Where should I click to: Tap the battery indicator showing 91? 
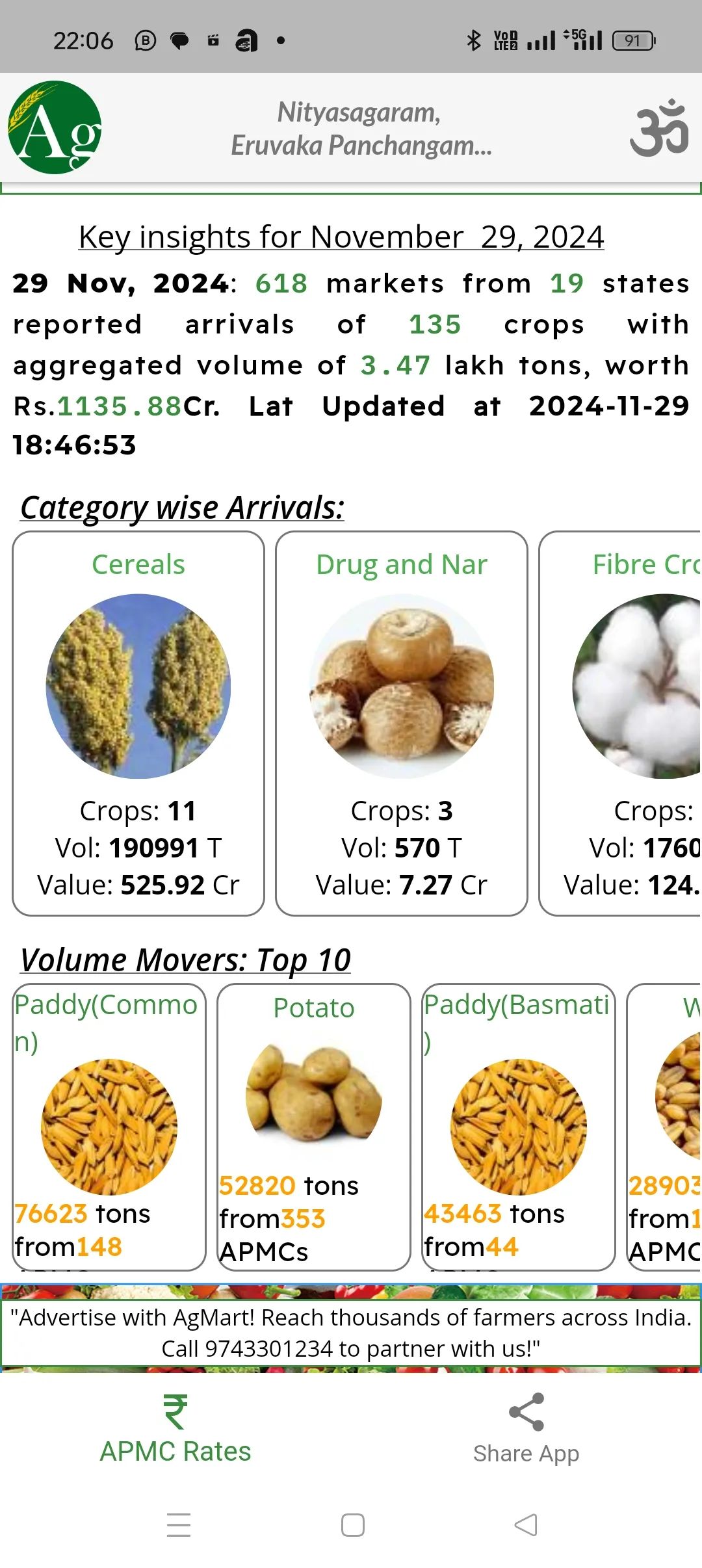[633, 40]
